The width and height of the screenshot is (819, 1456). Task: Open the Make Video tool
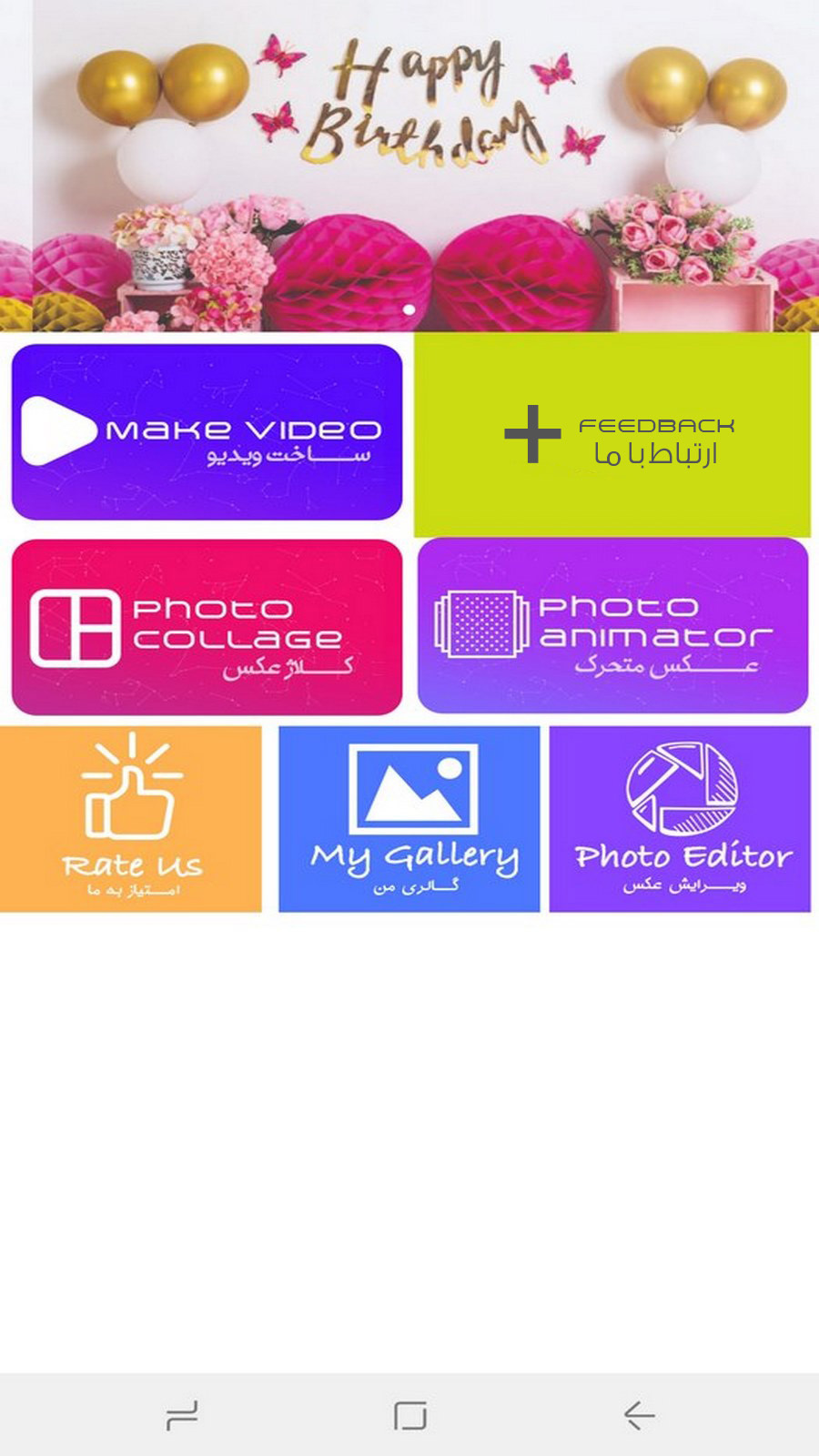click(x=207, y=432)
